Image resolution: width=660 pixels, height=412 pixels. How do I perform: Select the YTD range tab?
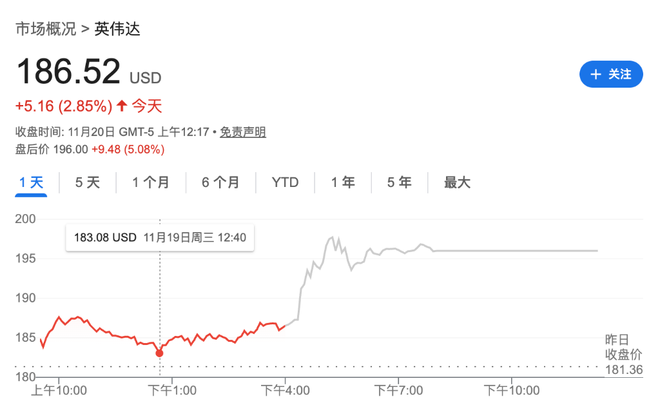(285, 182)
